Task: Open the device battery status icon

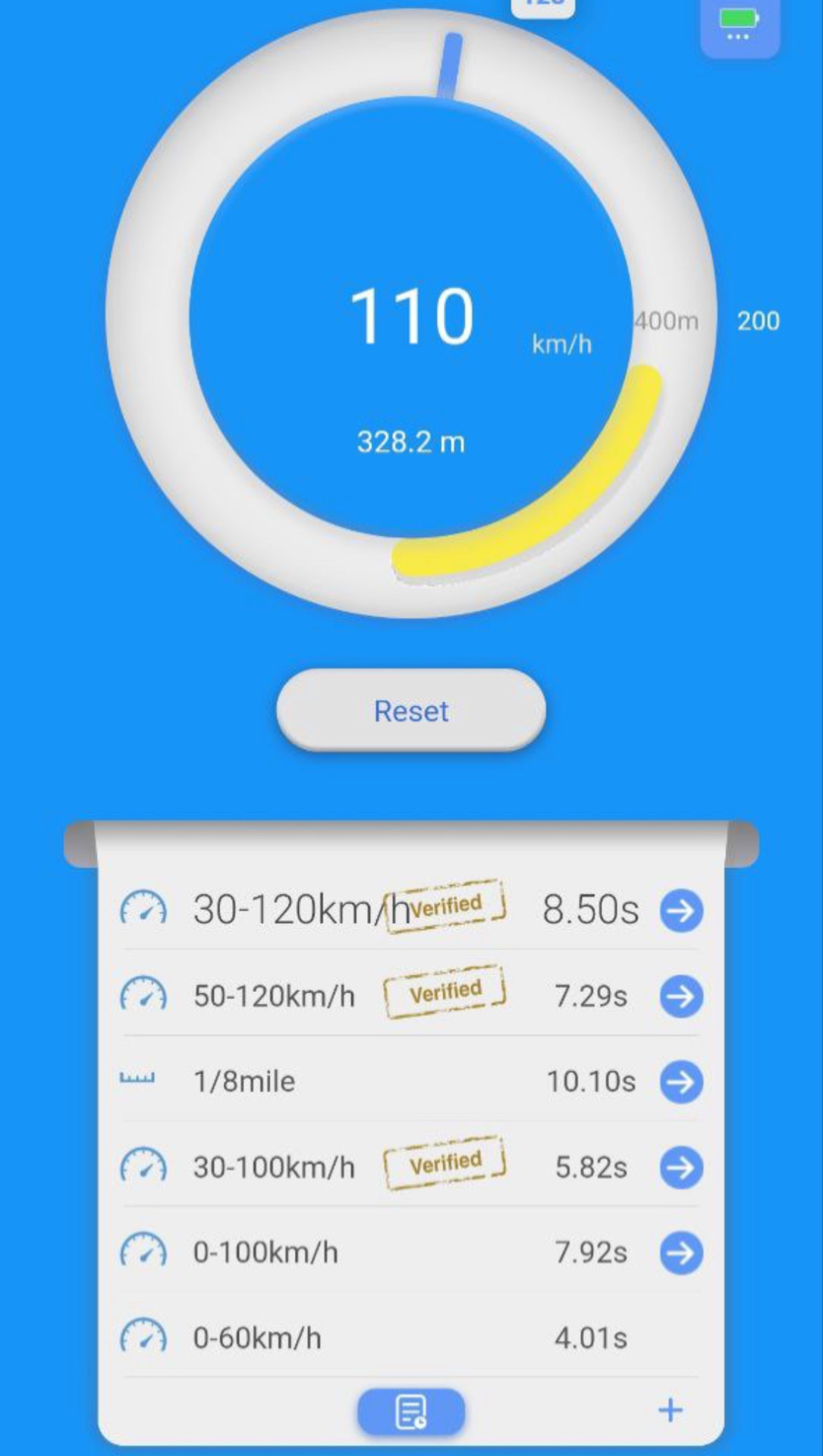Action: pyautogui.click(x=740, y=24)
